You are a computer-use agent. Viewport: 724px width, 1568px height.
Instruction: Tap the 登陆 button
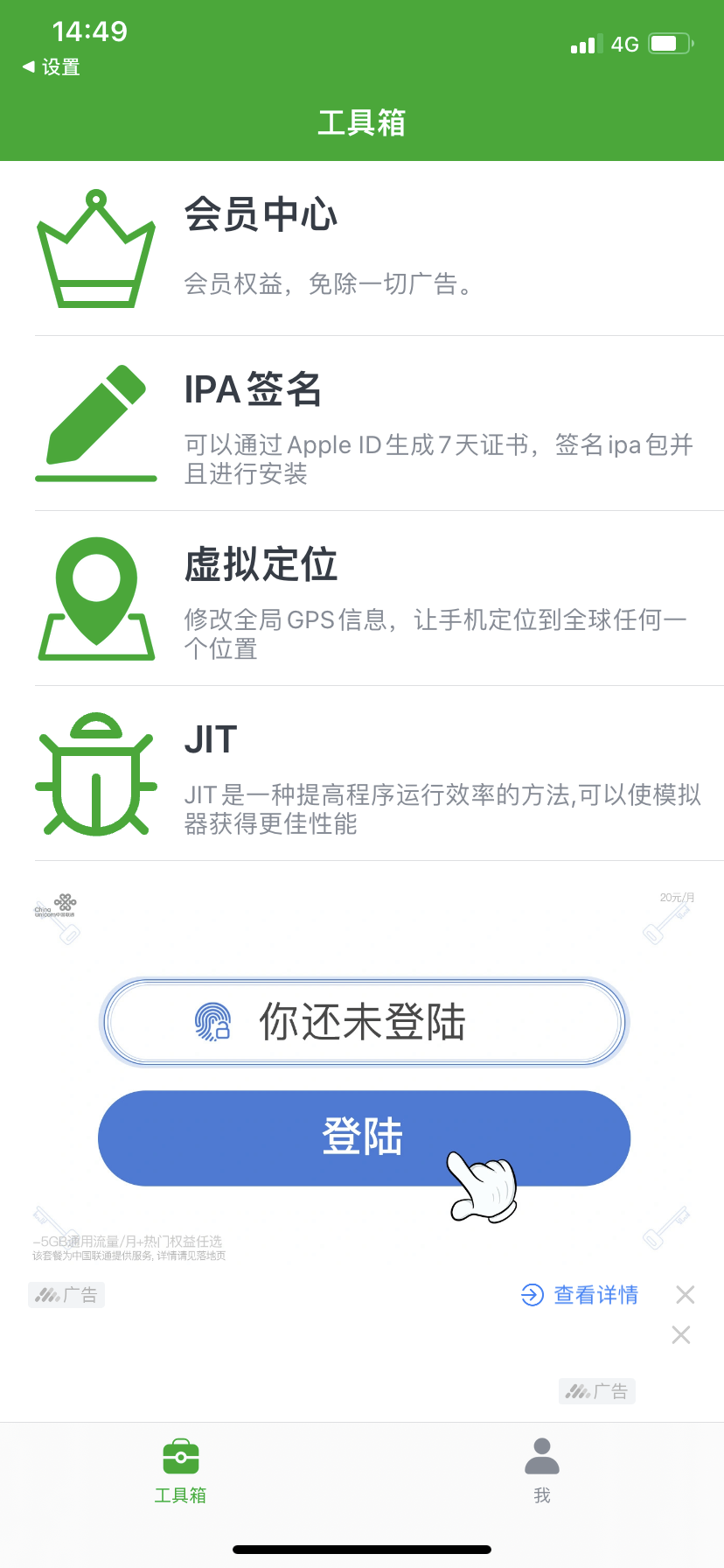(x=362, y=1137)
